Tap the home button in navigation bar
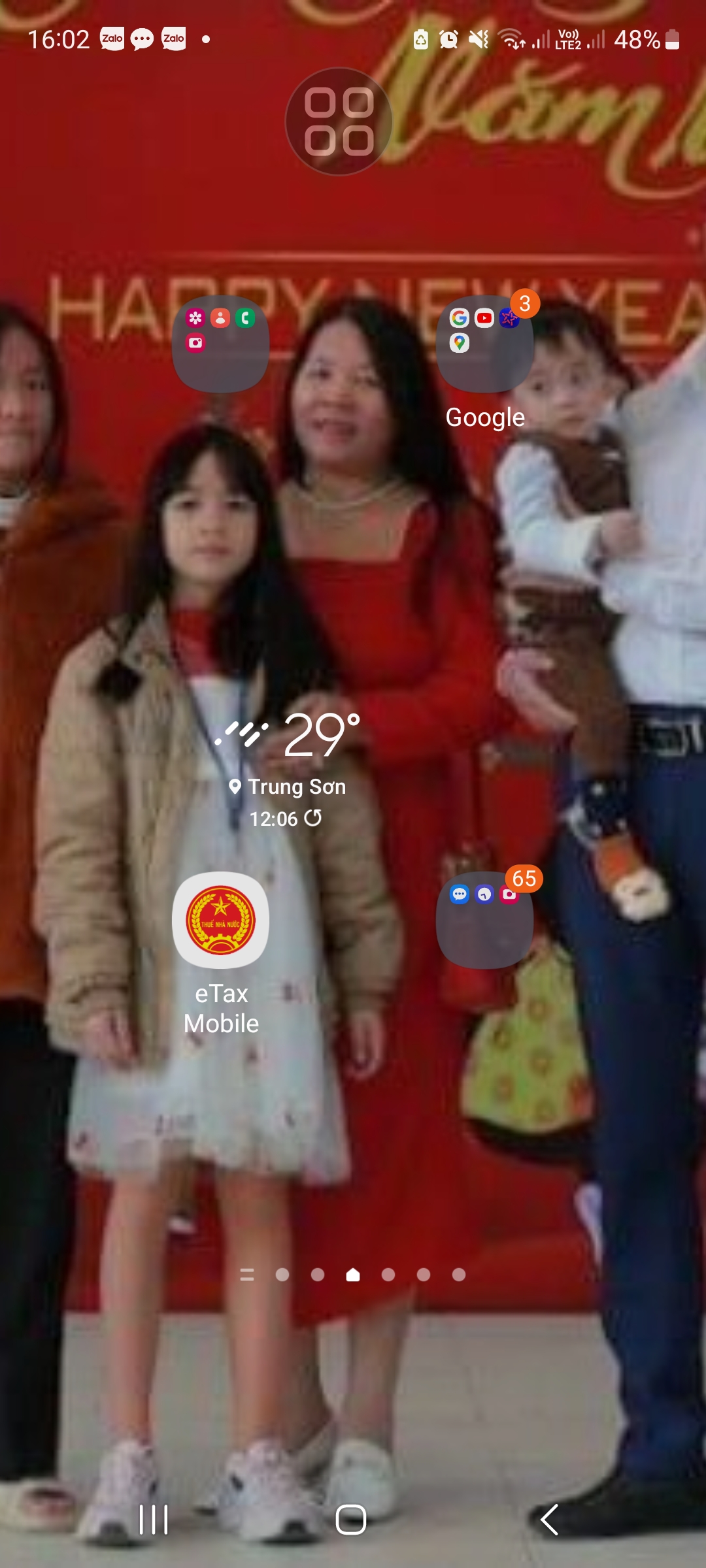This screenshot has height=1568, width=706. (351, 1519)
